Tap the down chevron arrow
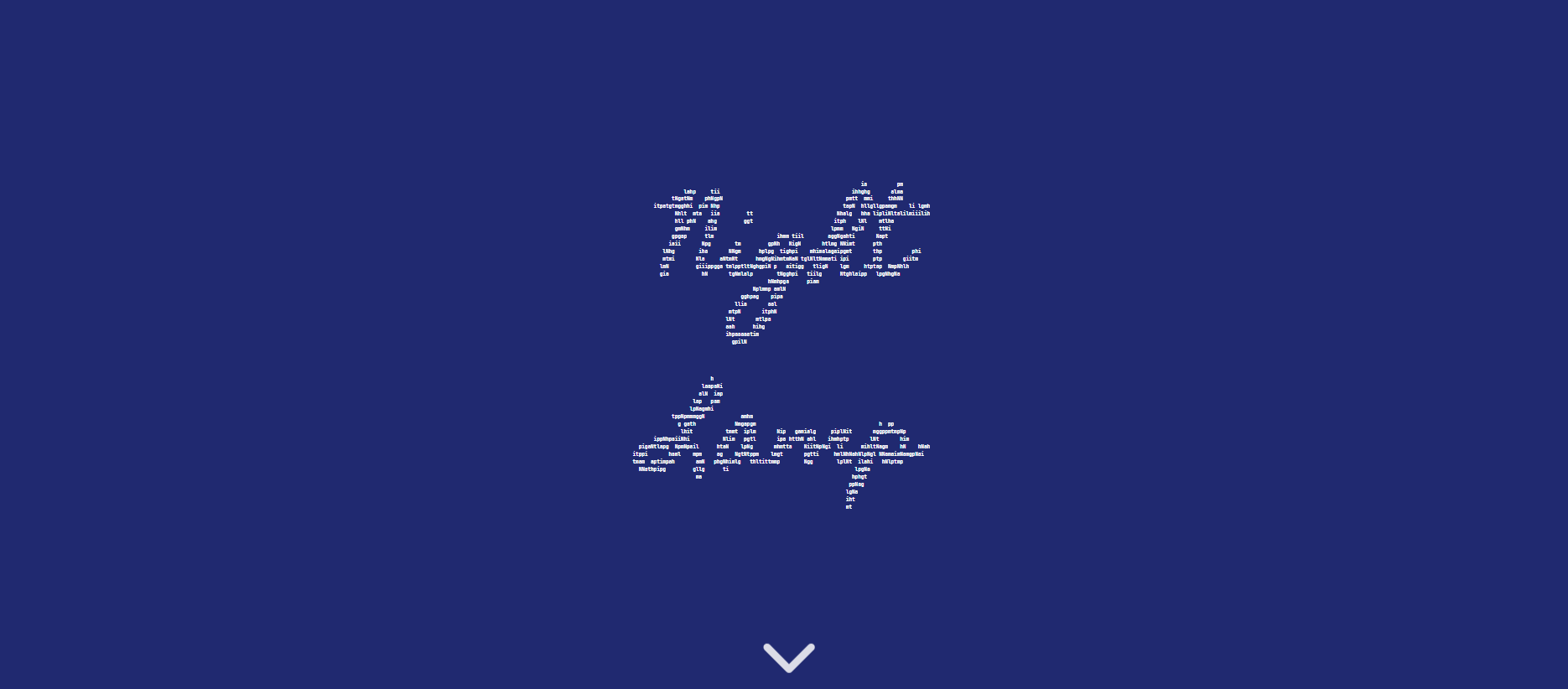The height and width of the screenshot is (689, 1568). tap(788, 657)
